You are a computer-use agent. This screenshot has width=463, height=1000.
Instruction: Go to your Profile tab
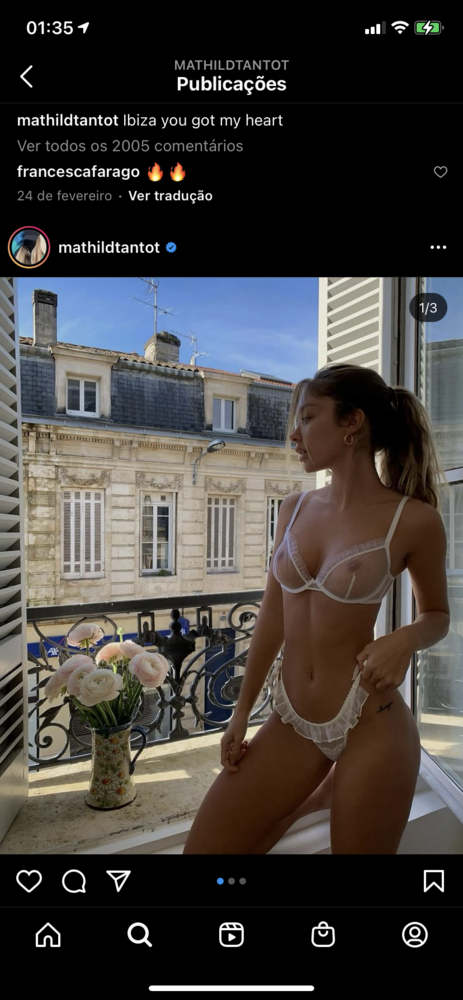pos(415,935)
